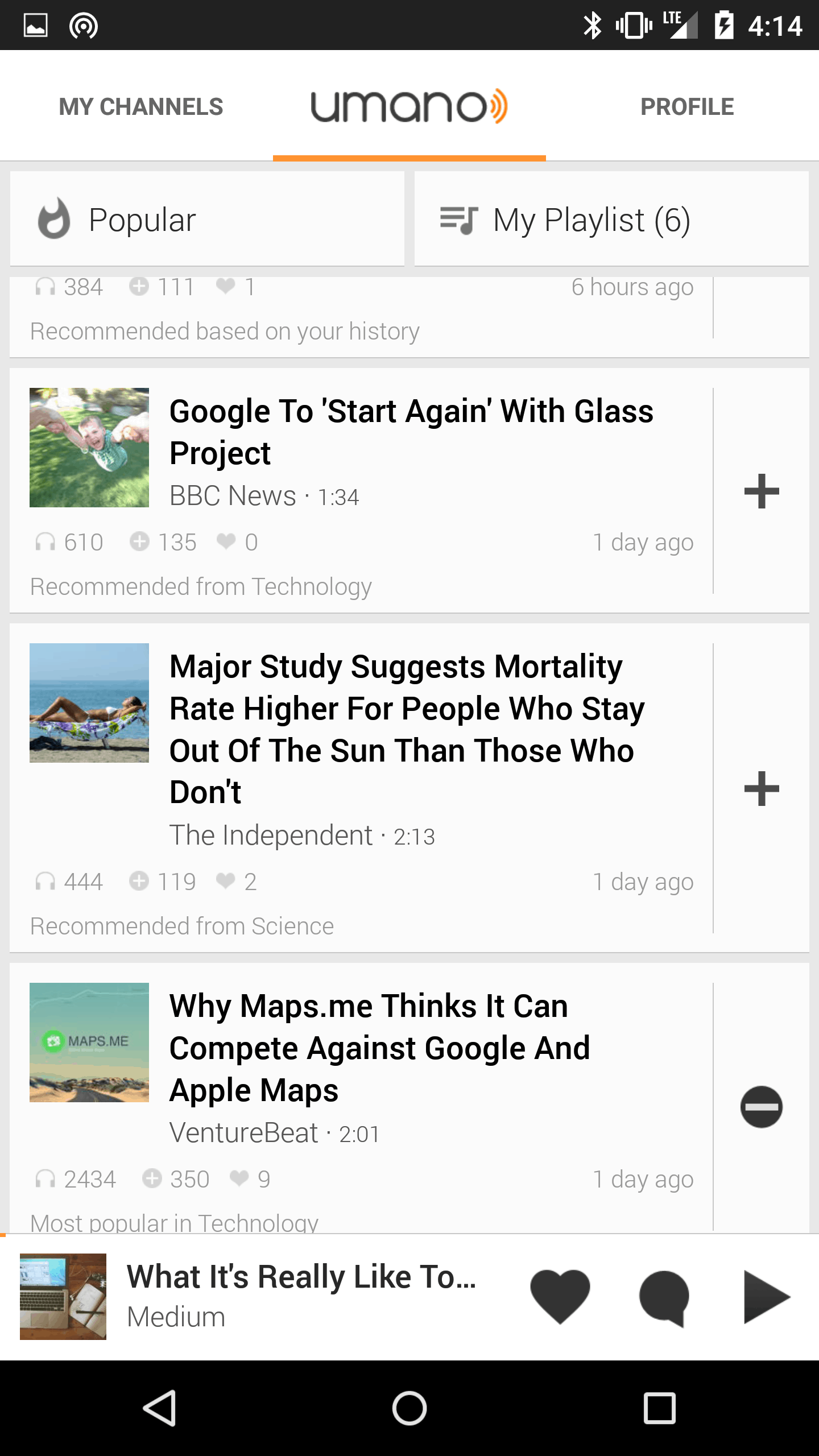Like the currently playing Medium story

tap(560, 1297)
